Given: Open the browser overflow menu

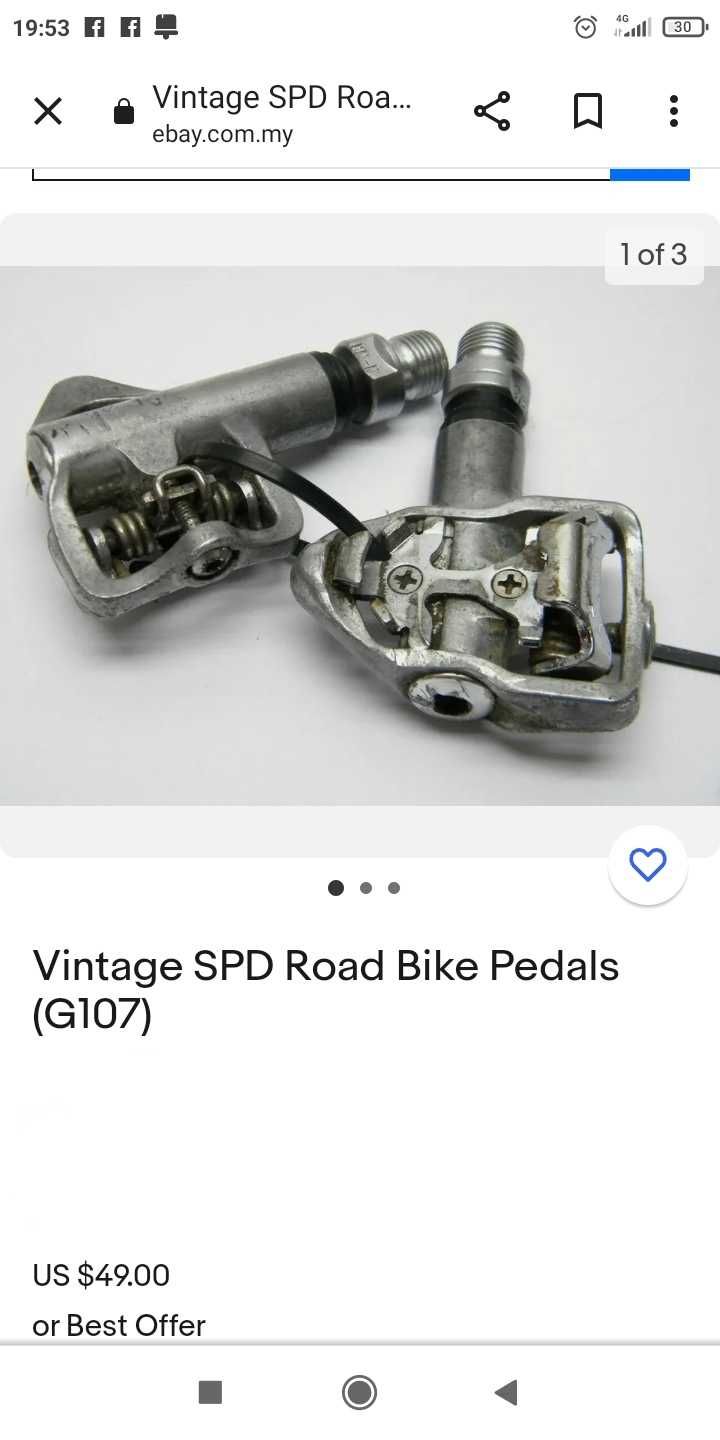Looking at the screenshot, I should click(x=674, y=111).
